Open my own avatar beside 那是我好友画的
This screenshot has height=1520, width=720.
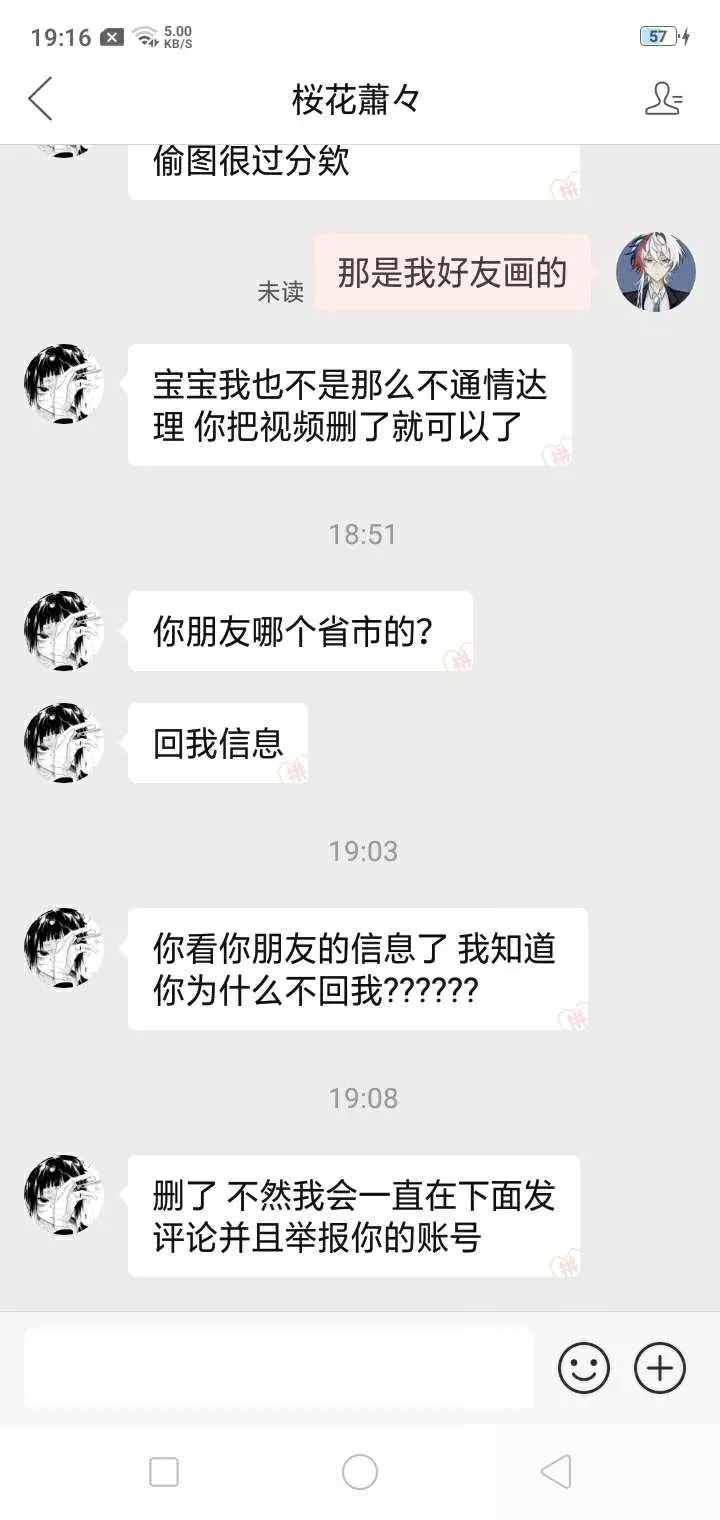[656, 272]
